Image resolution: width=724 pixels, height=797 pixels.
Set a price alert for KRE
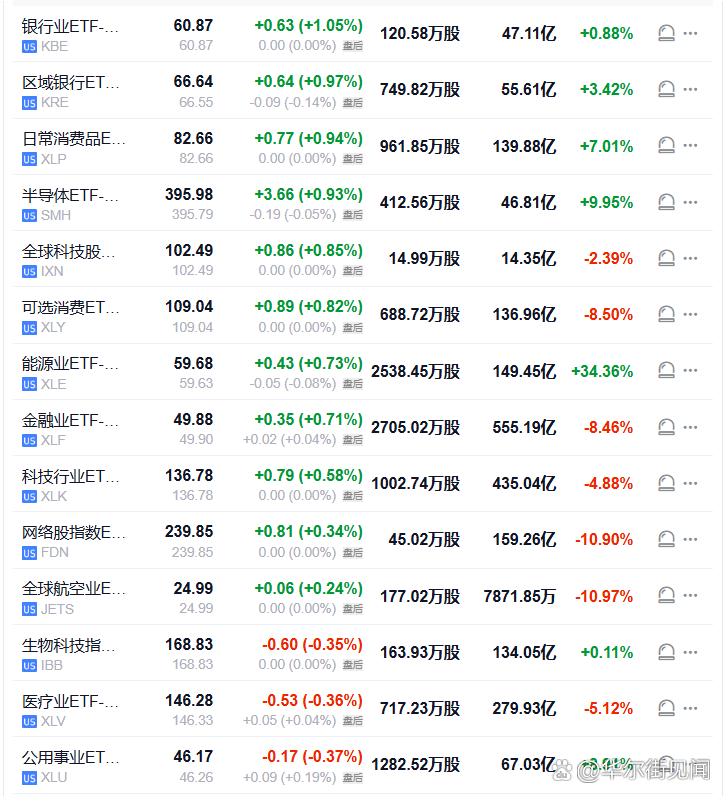[x=666, y=90]
